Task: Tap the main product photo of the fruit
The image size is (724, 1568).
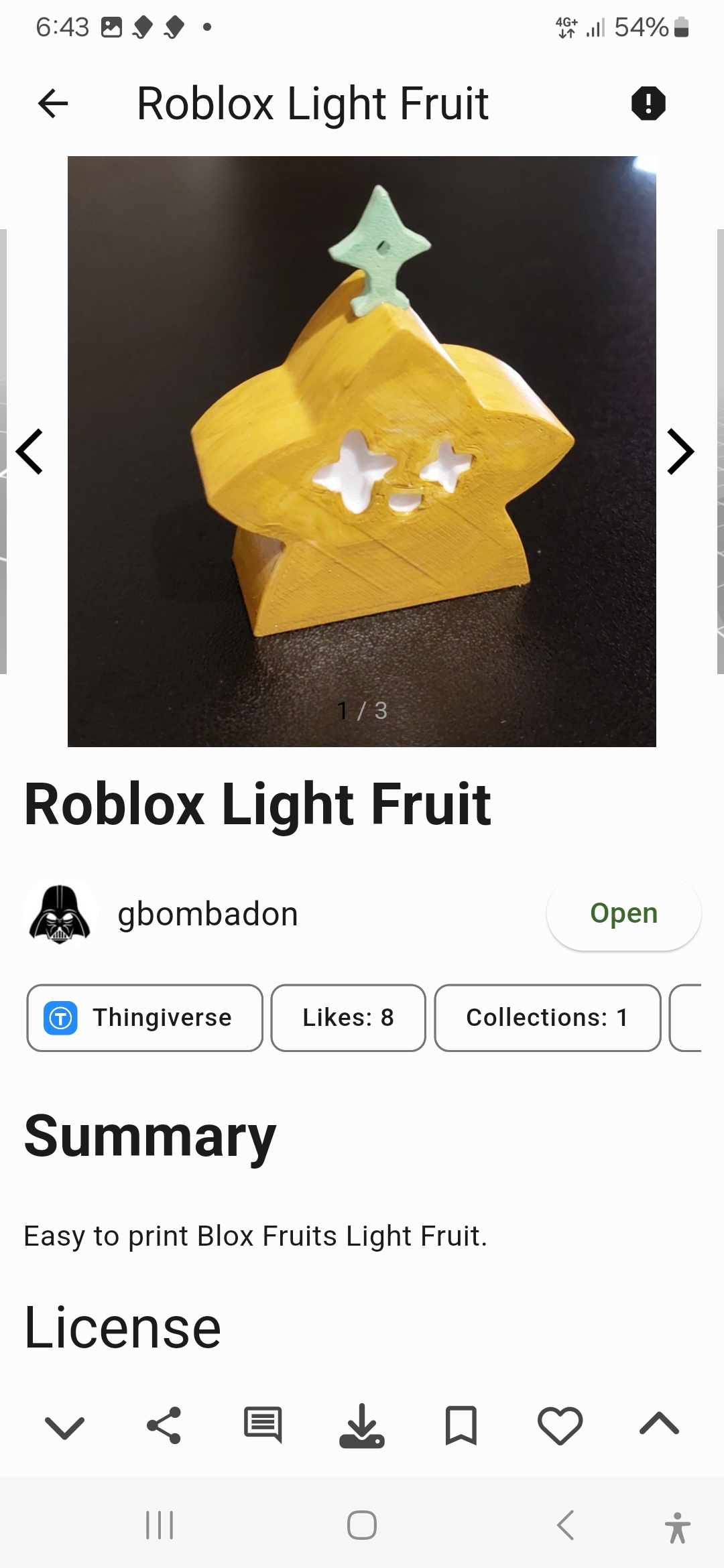Action: (x=362, y=449)
